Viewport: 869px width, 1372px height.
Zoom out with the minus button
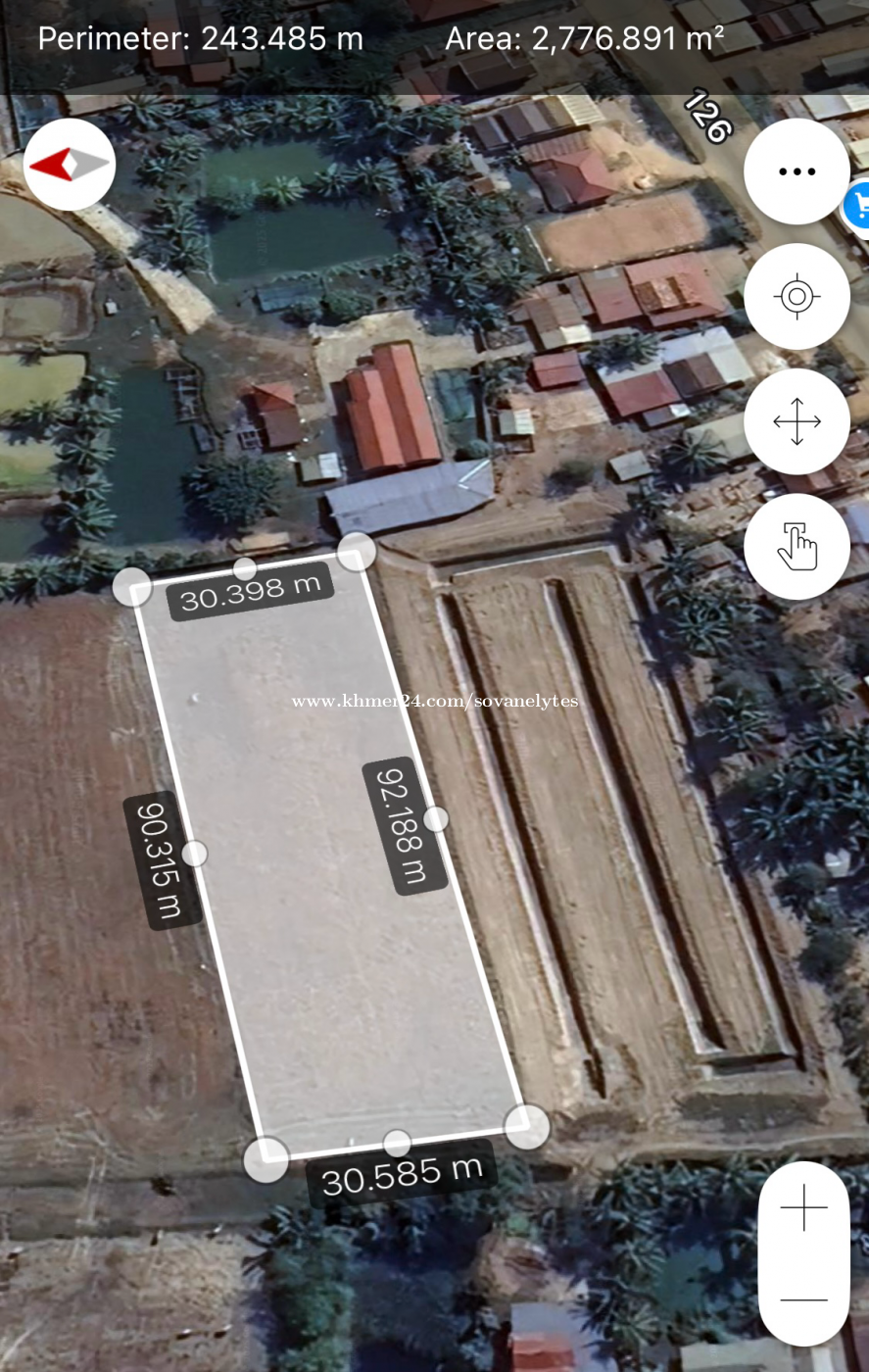click(803, 1299)
